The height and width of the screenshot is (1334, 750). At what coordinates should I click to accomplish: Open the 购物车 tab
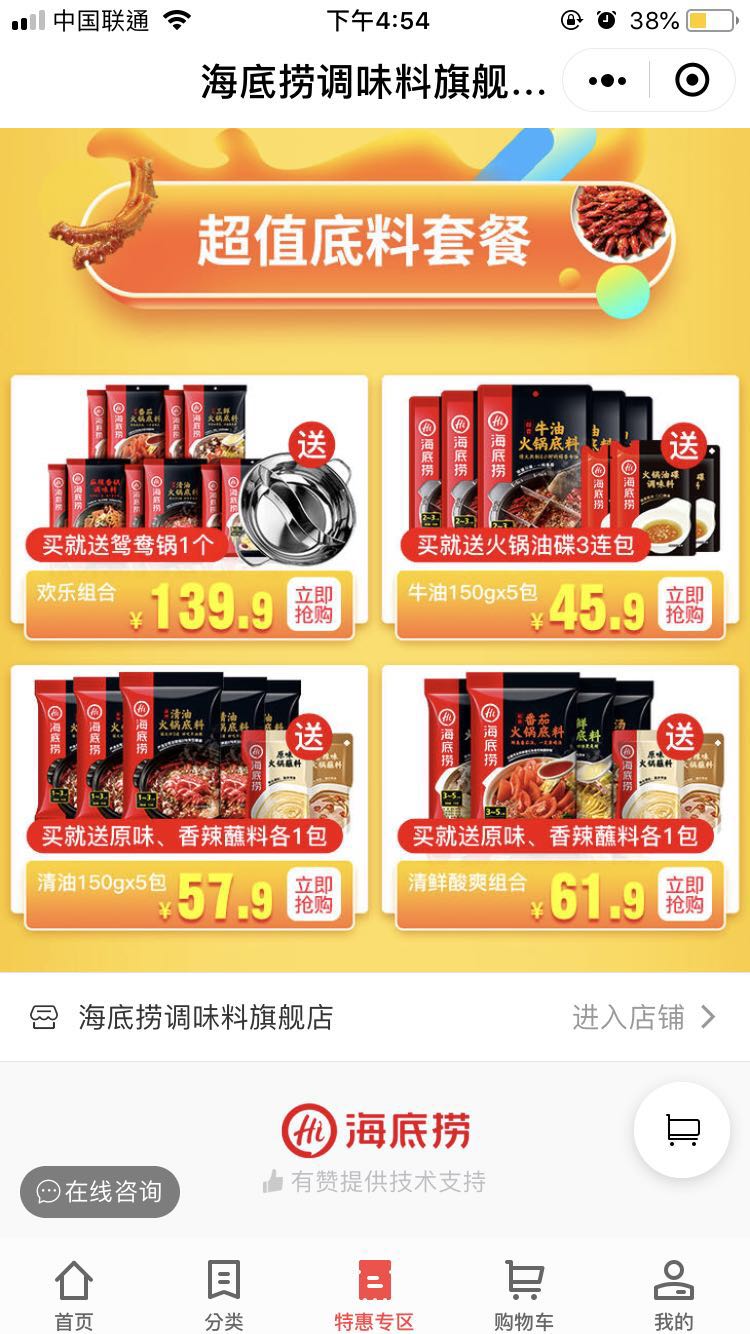pos(523,1295)
